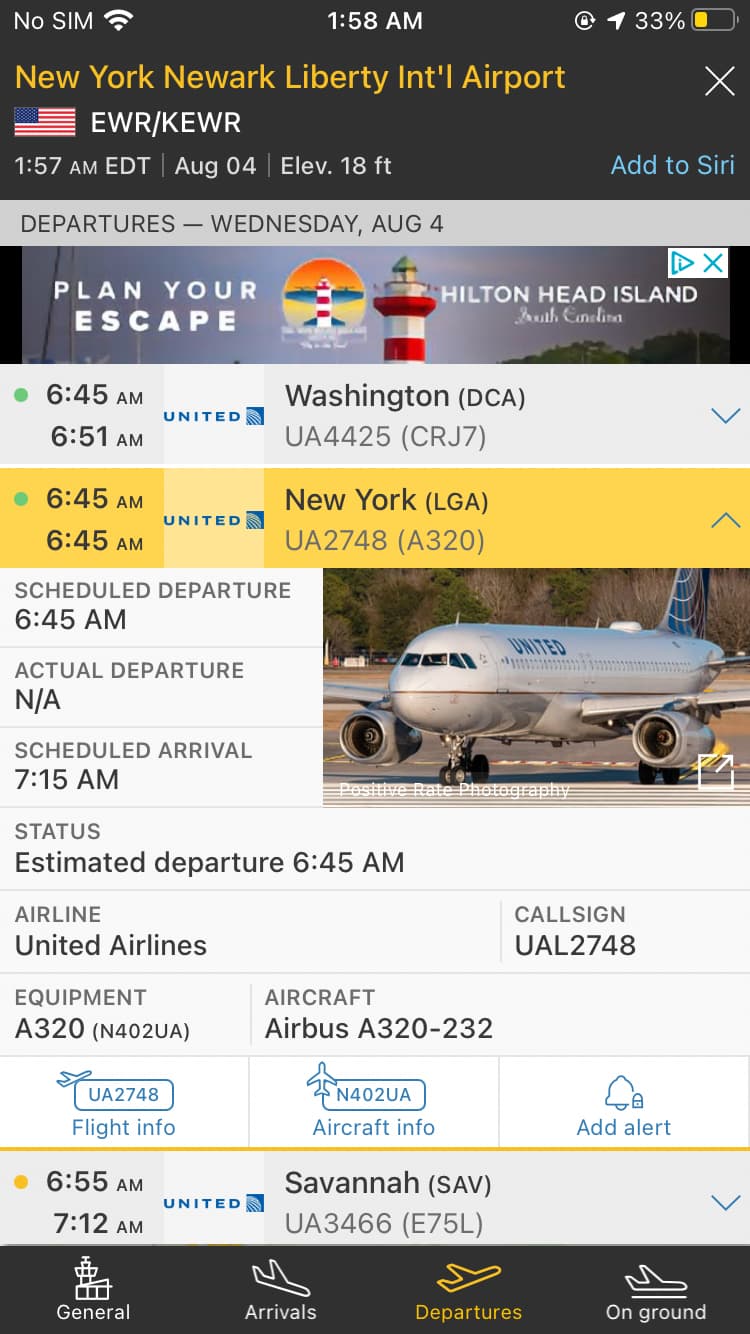Screen dimensions: 750x1334
Task: Close the Newark airport panel
Action: 719,81
